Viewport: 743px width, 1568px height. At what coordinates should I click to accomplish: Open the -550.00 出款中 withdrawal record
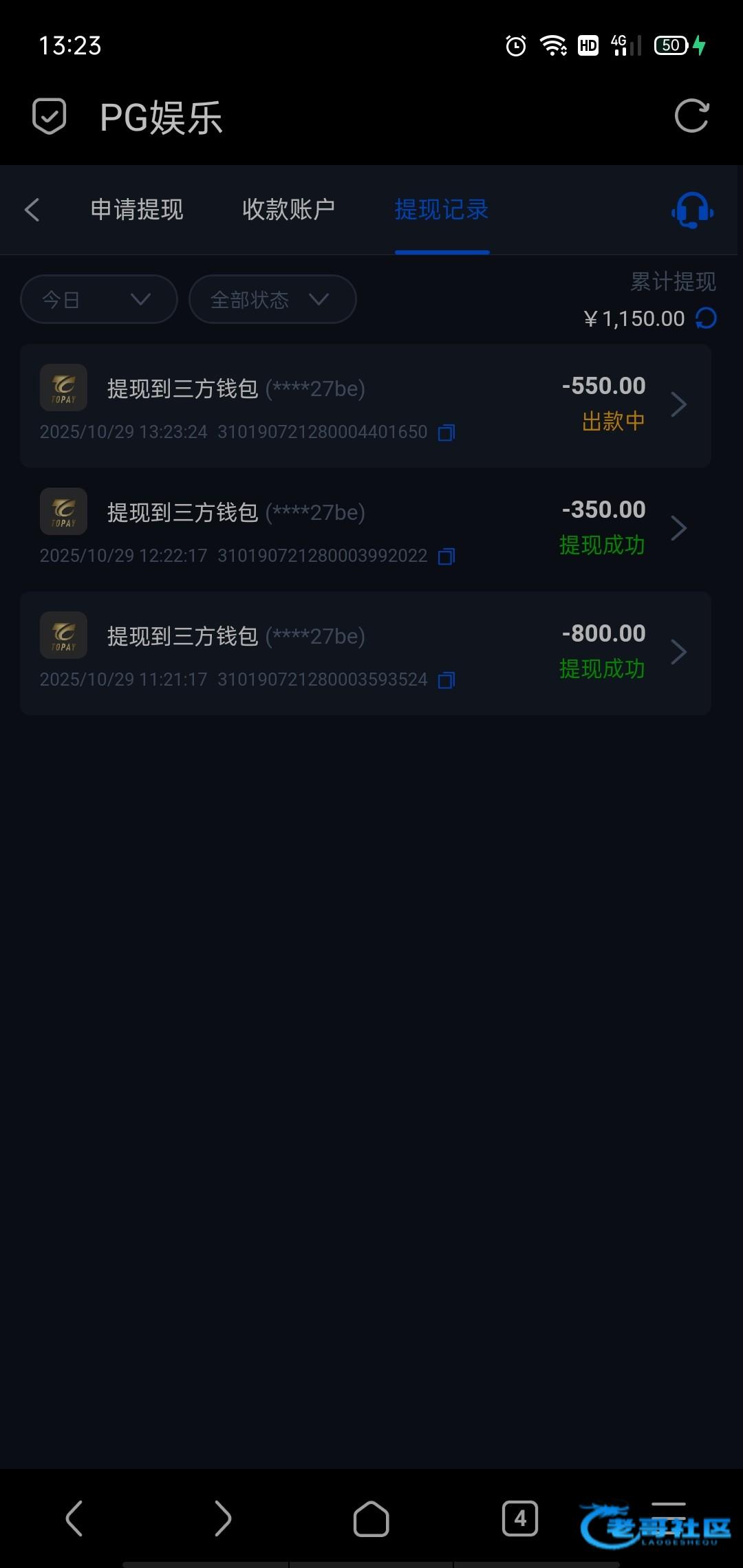pos(365,405)
